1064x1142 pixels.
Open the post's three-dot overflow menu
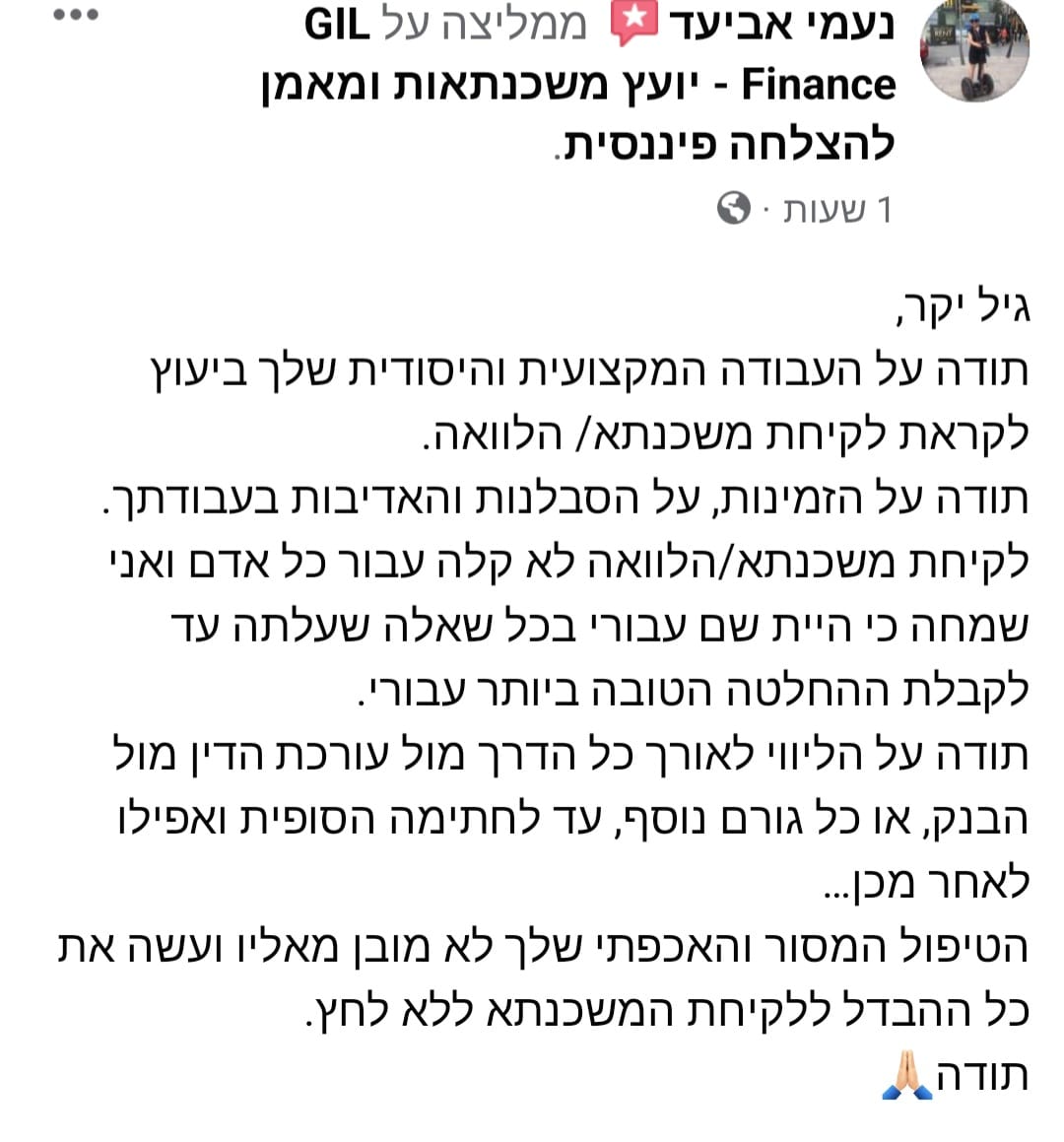pos(75,16)
